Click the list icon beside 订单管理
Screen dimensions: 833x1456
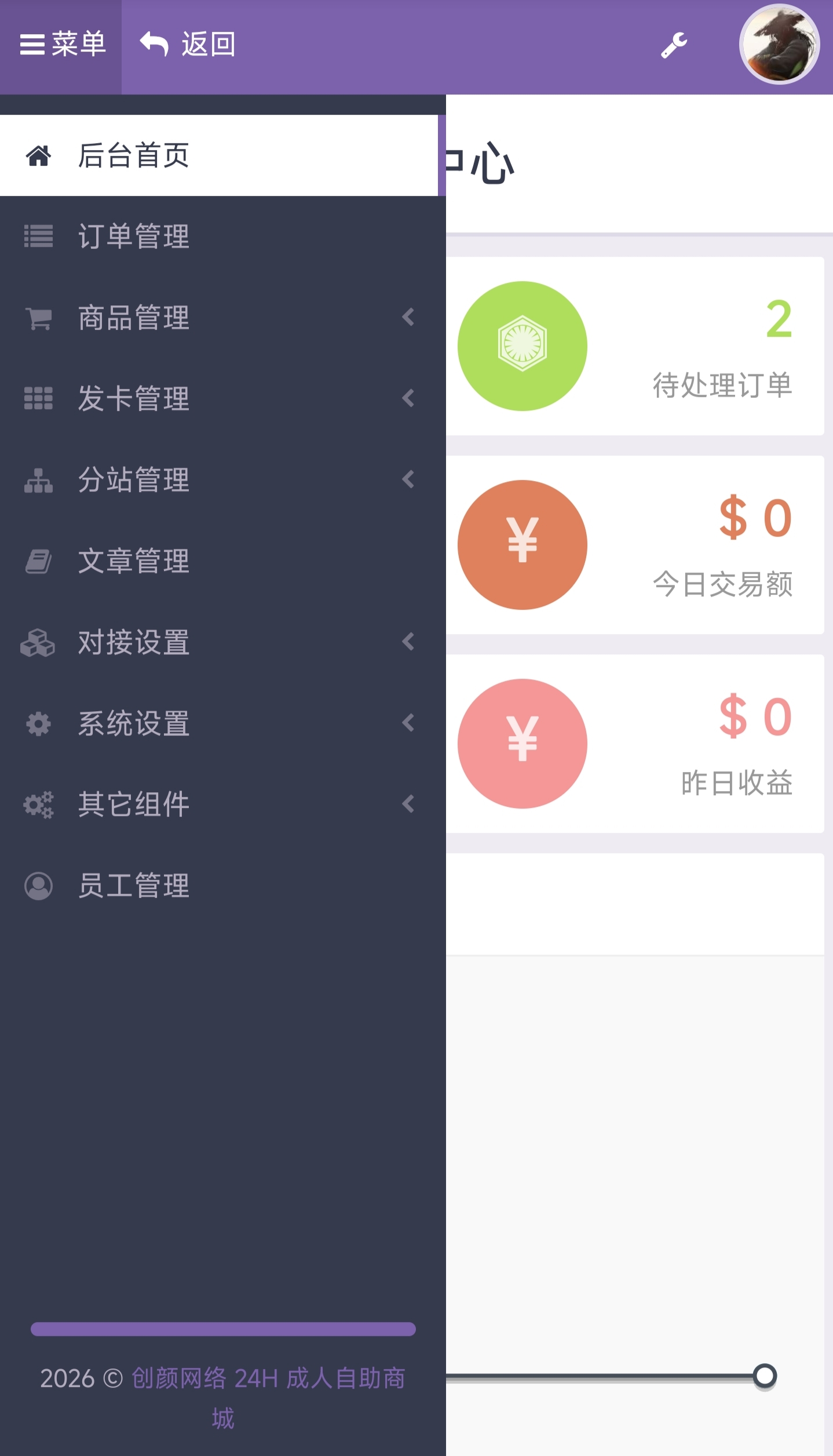click(x=38, y=236)
